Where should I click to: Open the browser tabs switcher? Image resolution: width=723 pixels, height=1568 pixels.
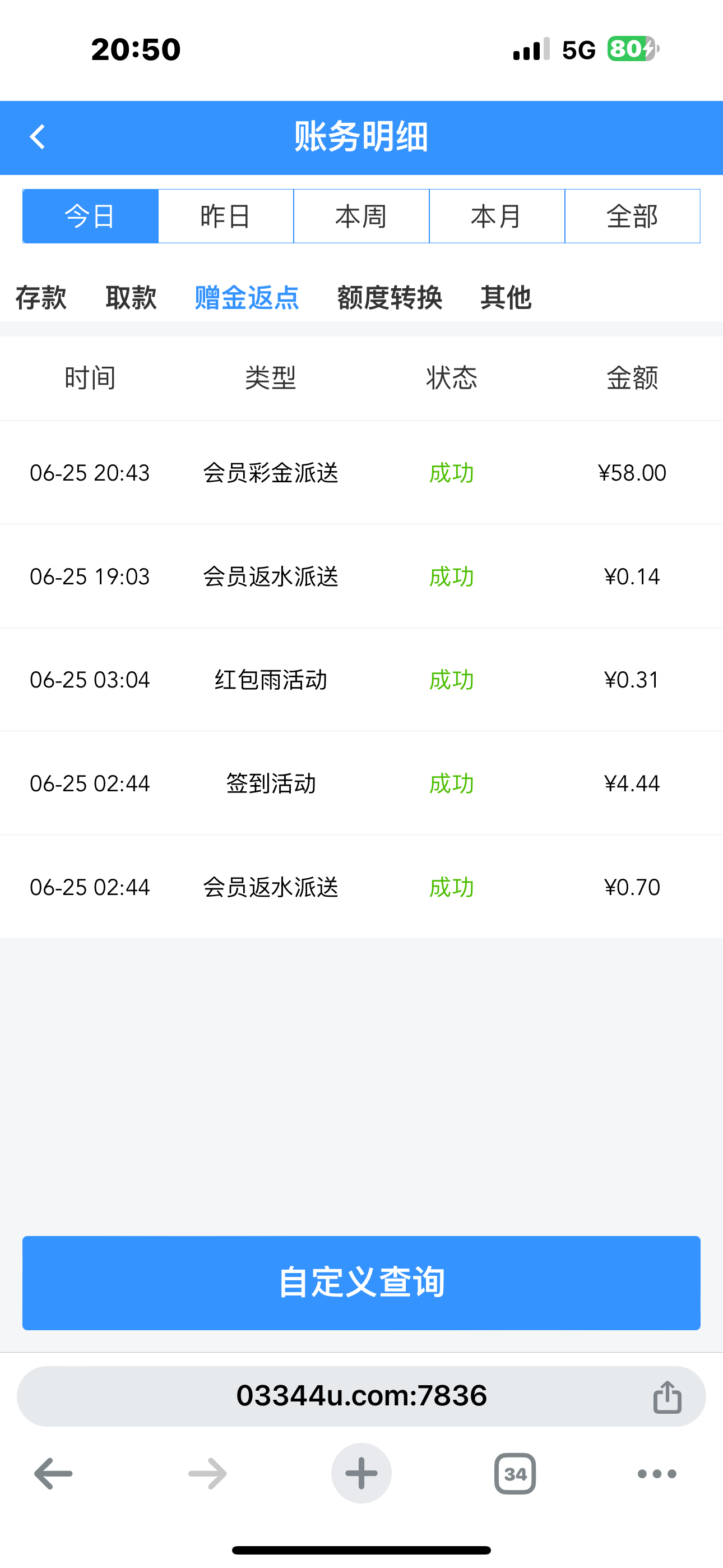tap(515, 1474)
